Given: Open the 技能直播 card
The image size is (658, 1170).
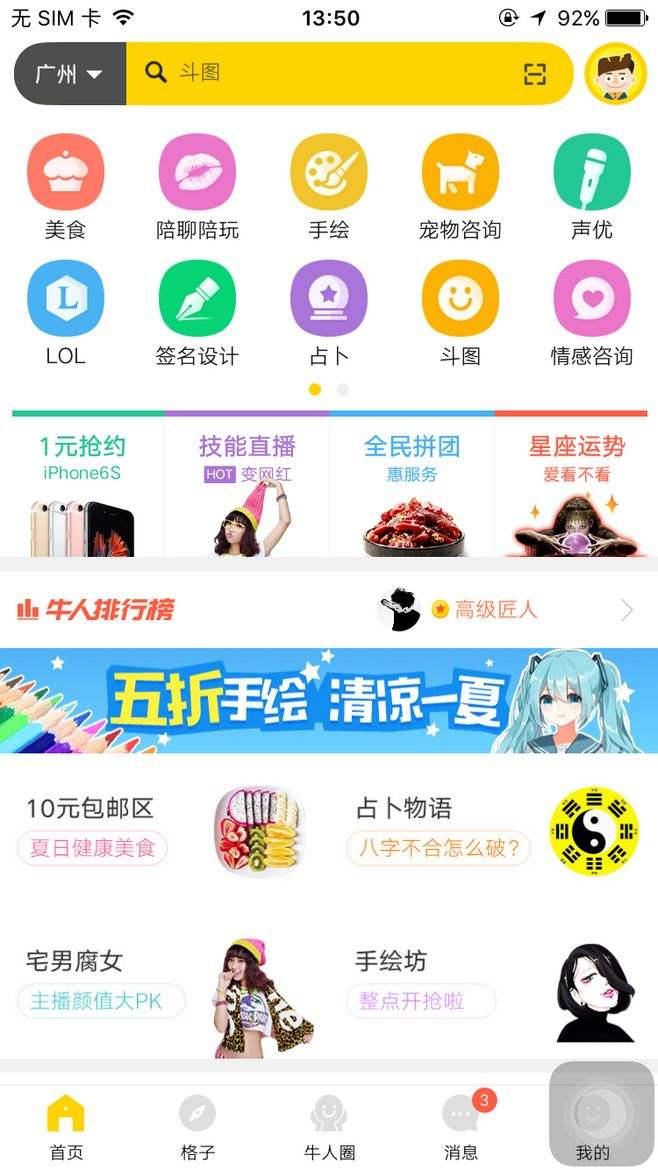Looking at the screenshot, I should pyautogui.click(x=247, y=486).
